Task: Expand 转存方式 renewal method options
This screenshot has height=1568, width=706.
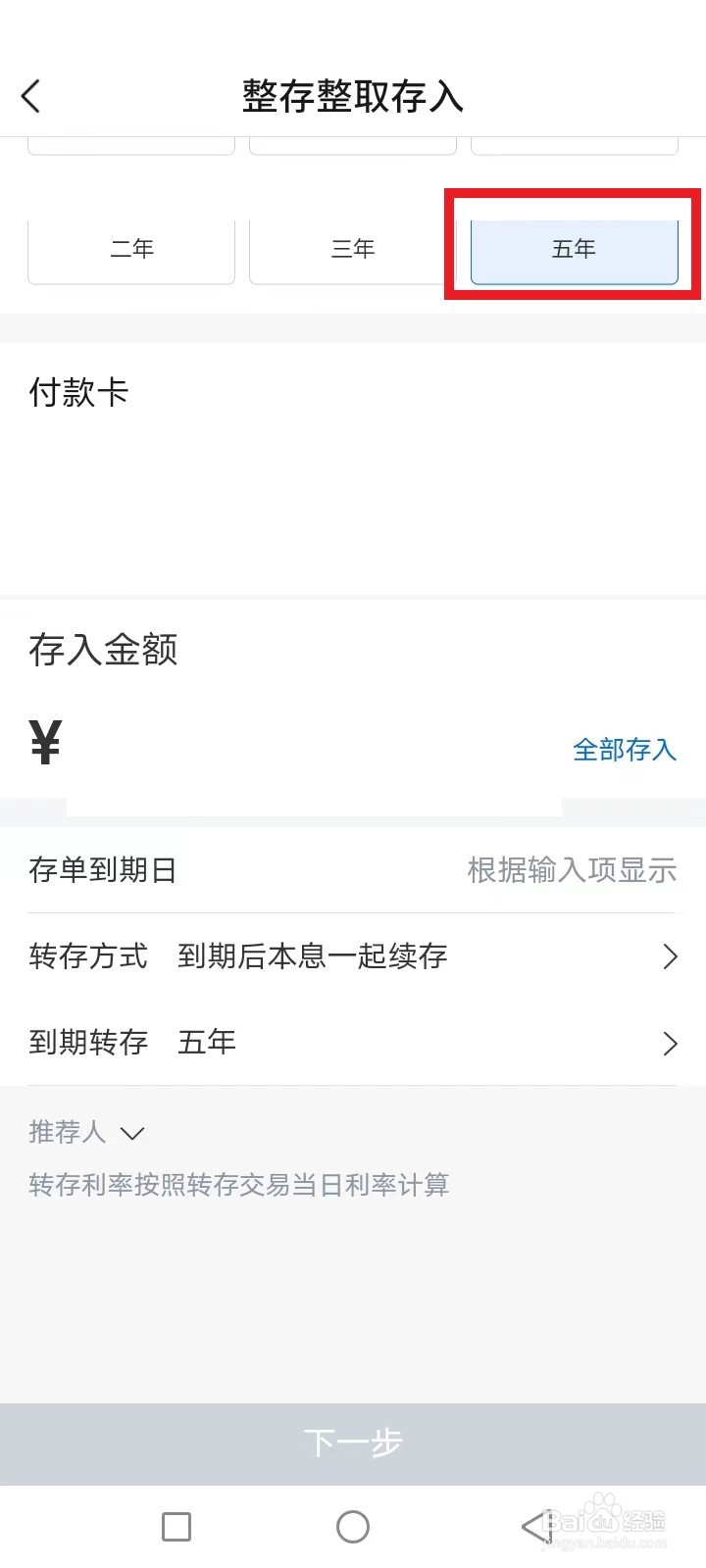Action: tap(353, 955)
